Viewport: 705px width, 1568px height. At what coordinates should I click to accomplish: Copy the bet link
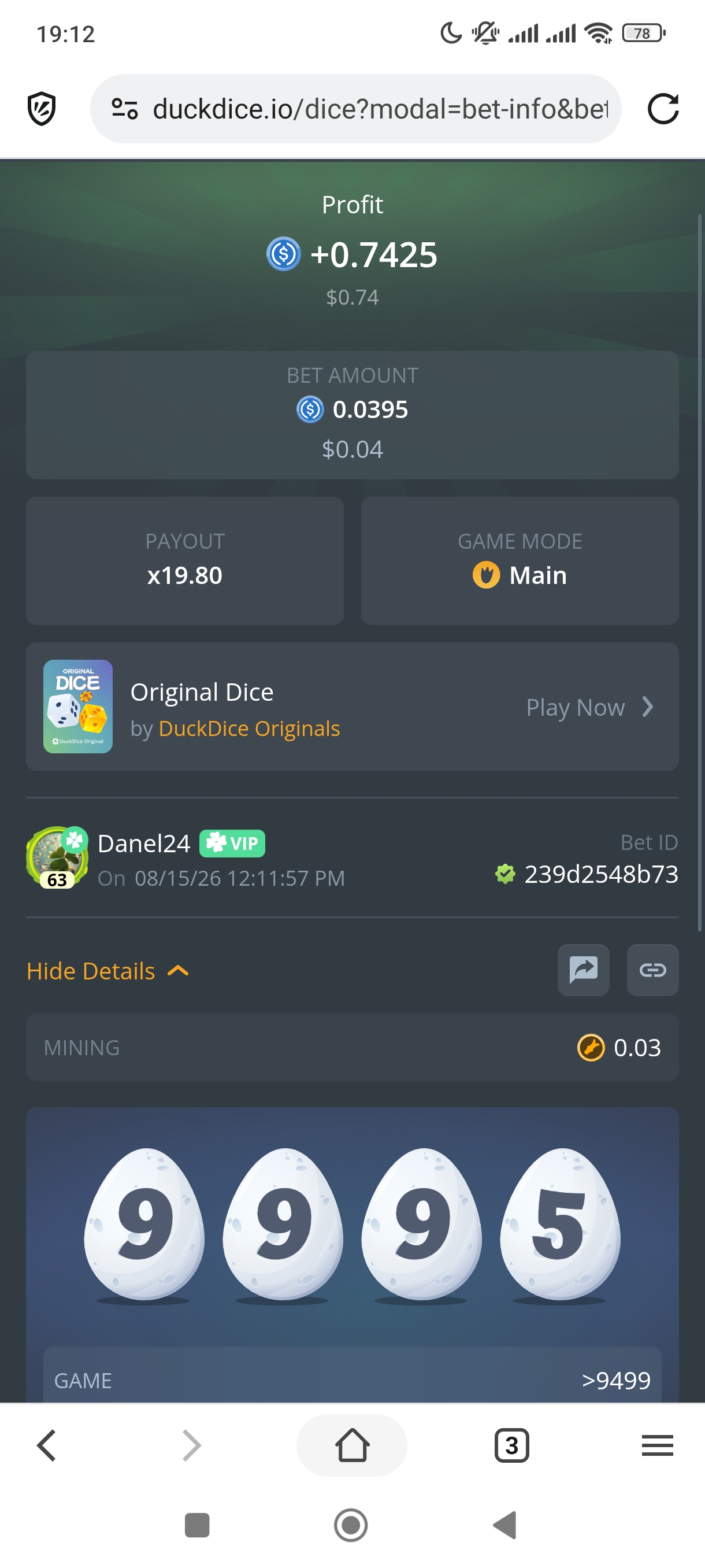[x=652, y=970]
